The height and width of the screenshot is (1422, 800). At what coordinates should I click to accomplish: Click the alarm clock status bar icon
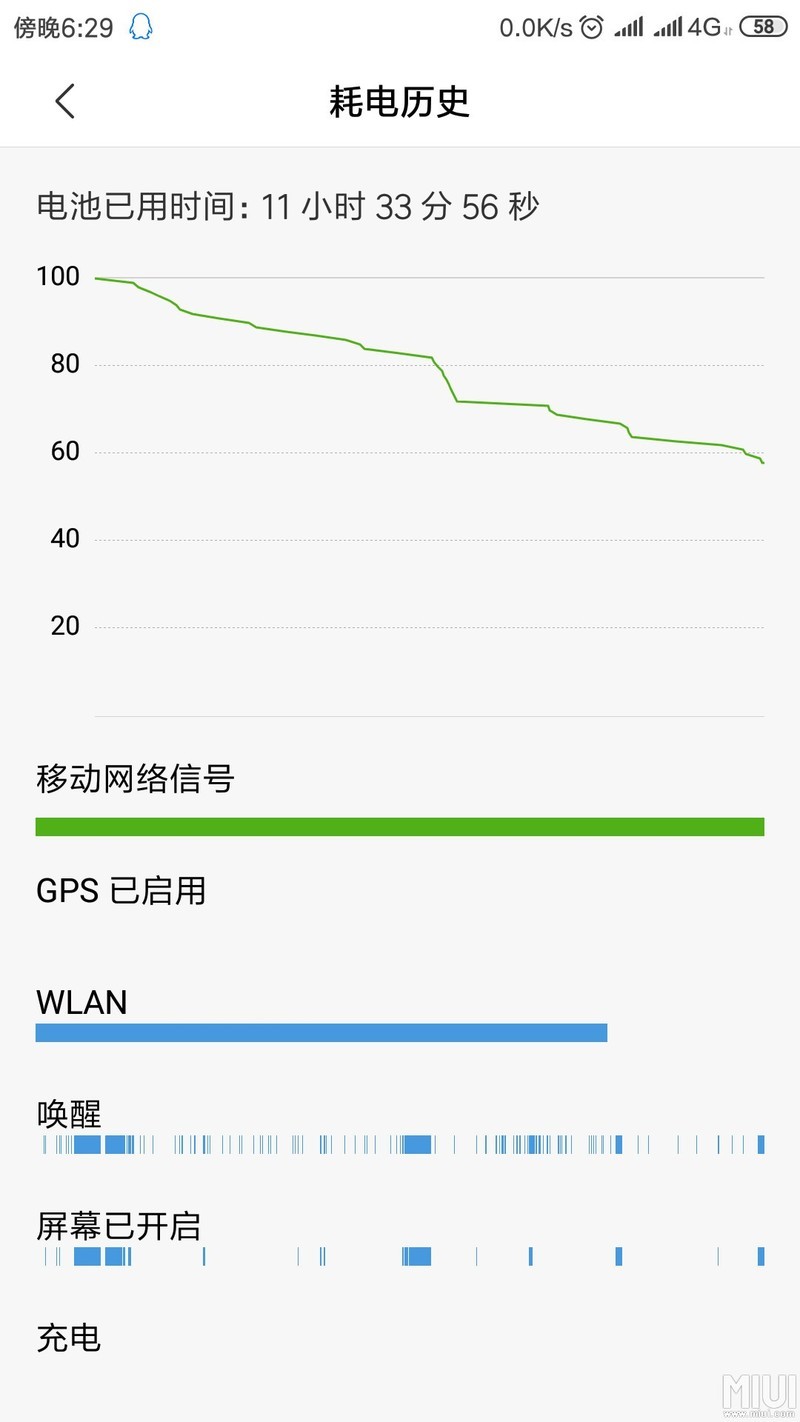(591, 27)
